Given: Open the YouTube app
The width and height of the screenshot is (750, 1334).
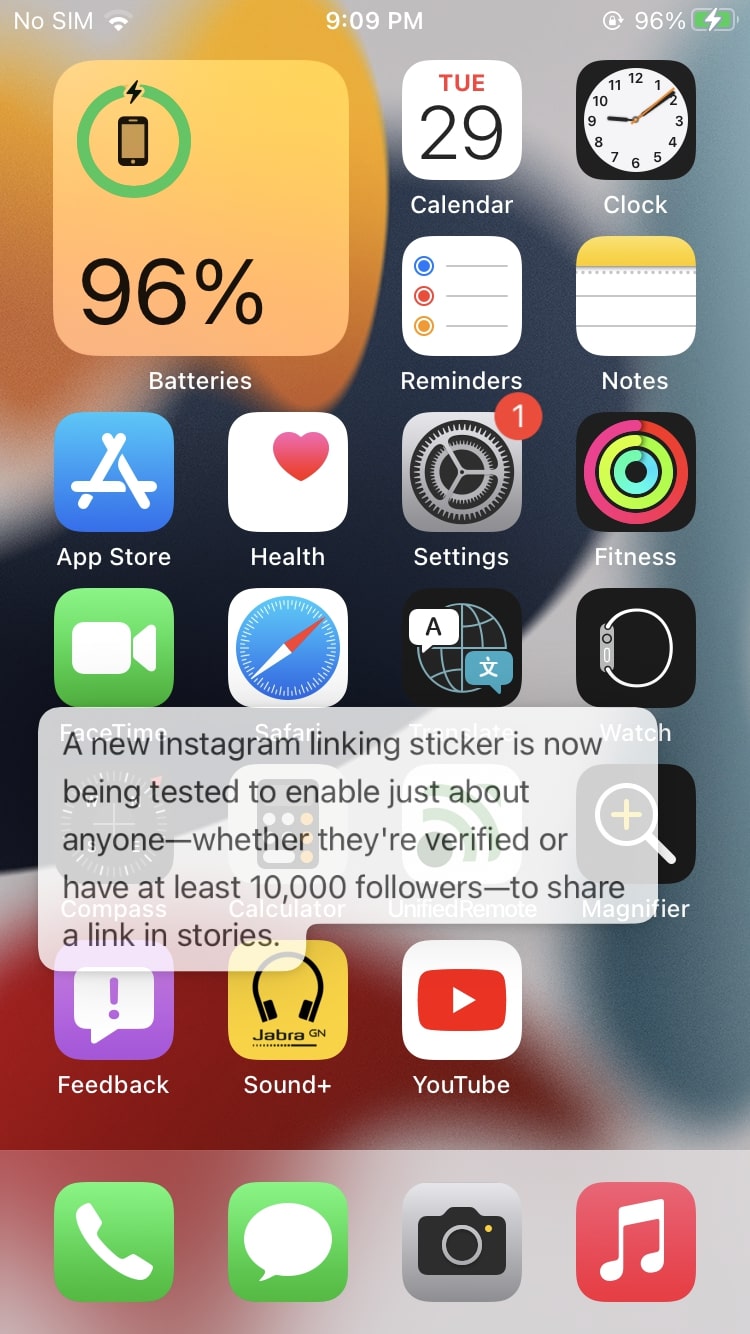Looking at the screenshot, I should (461, 1000).
